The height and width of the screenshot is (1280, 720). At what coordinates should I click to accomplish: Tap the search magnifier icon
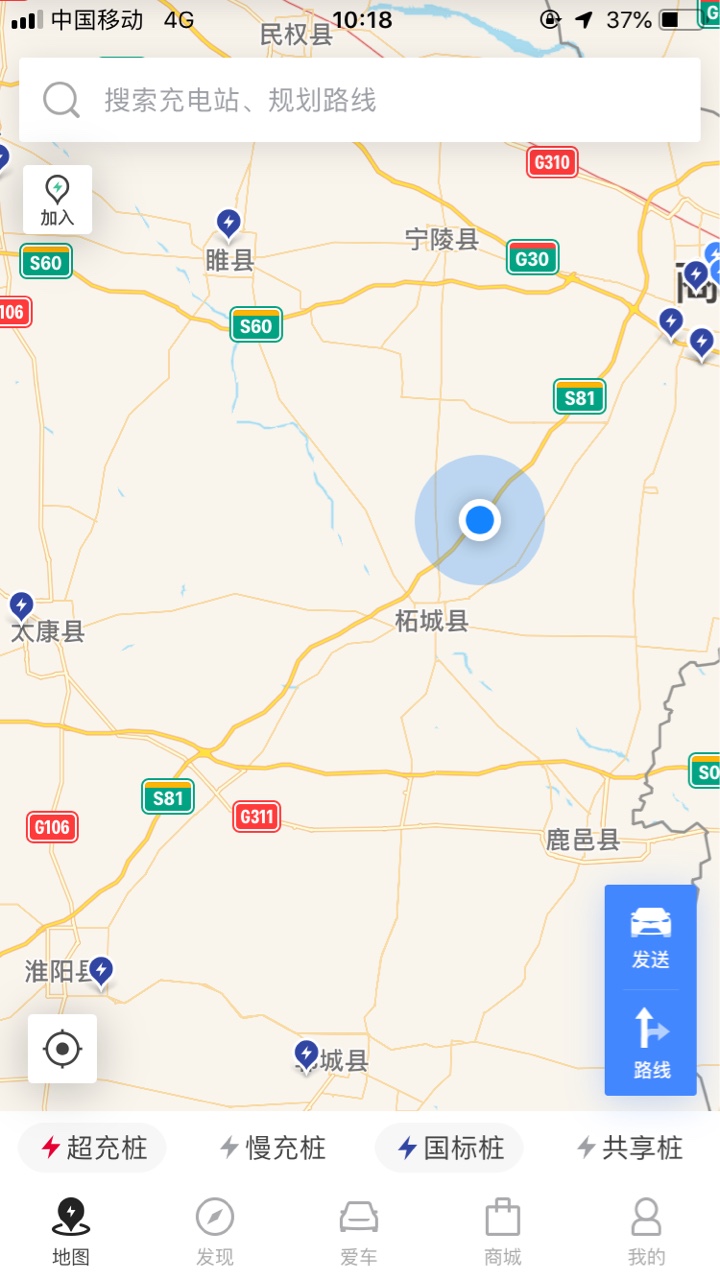click(60, 98)
